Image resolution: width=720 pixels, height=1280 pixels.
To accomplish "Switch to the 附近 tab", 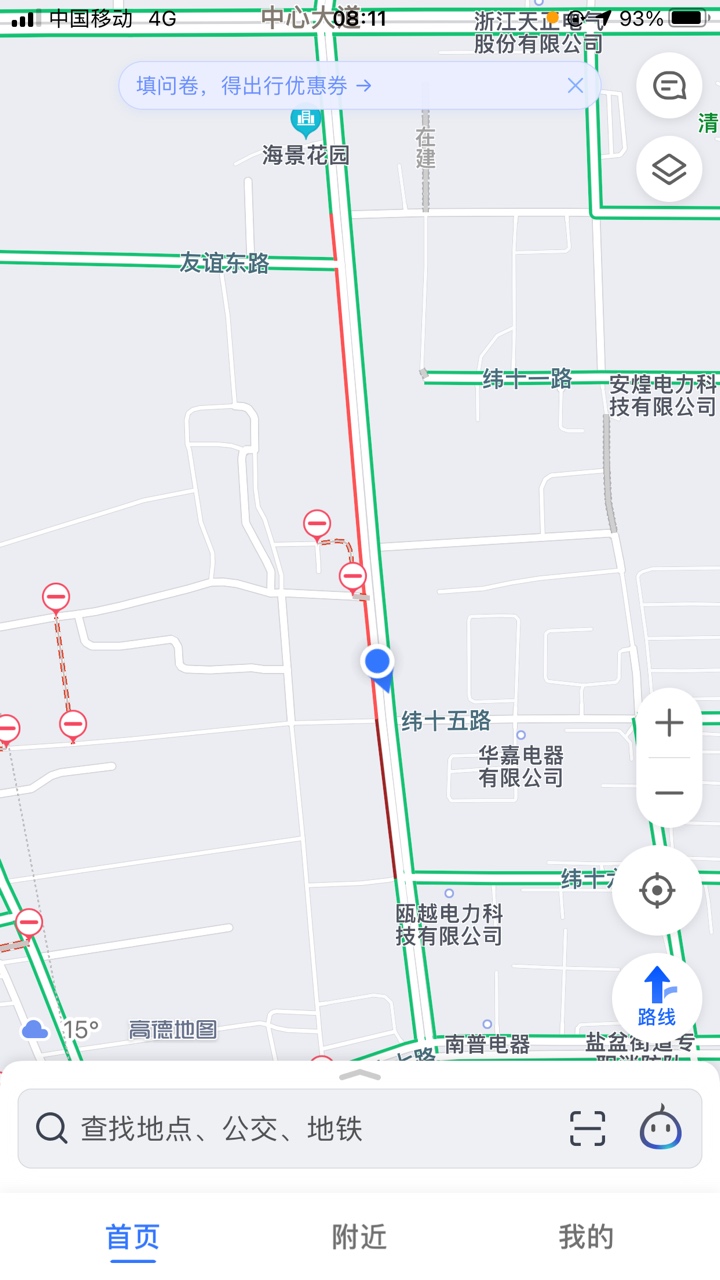I will point(359,1237).
